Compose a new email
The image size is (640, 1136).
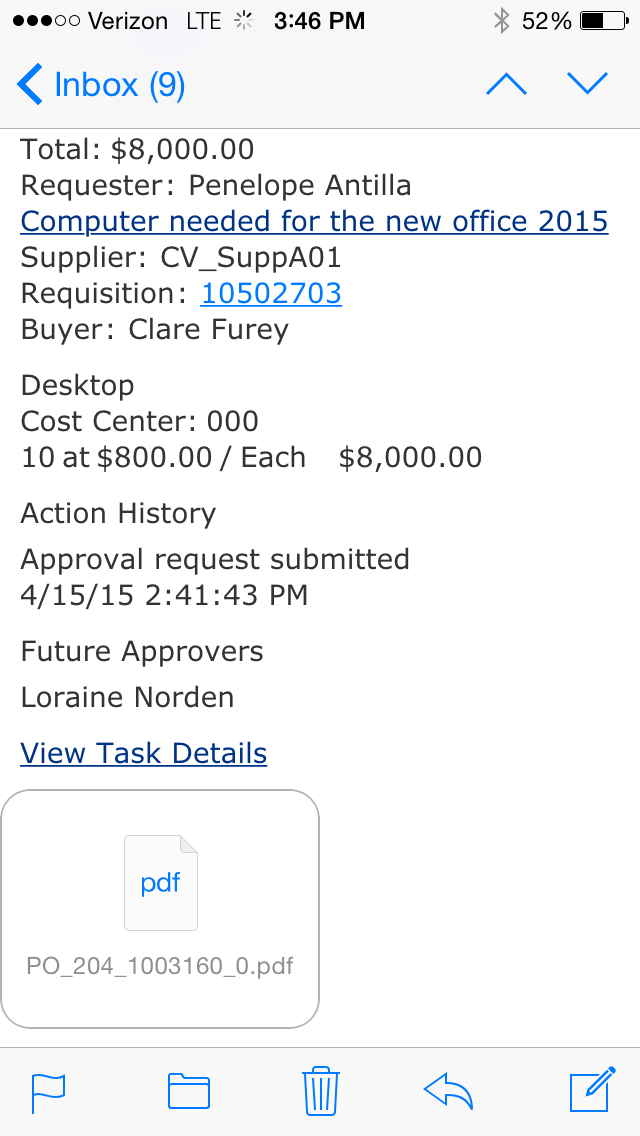591,1091
